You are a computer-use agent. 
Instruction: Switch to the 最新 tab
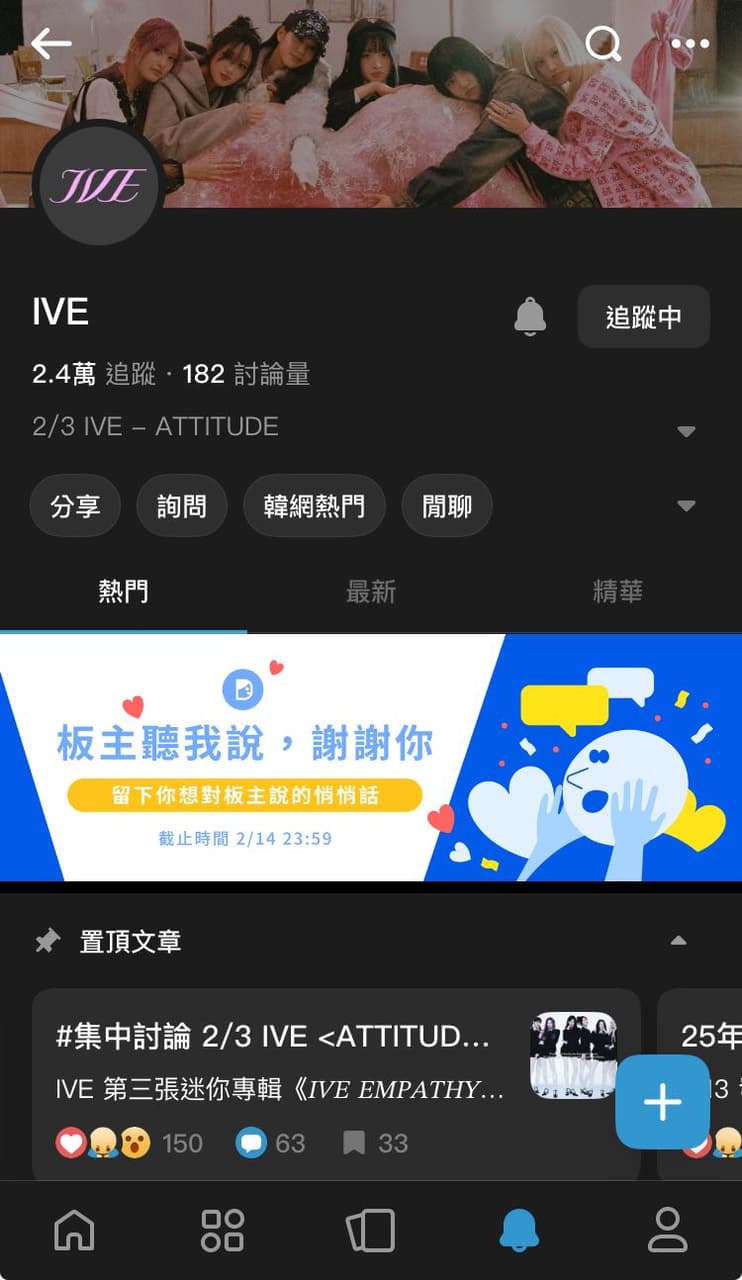[371, 592]
